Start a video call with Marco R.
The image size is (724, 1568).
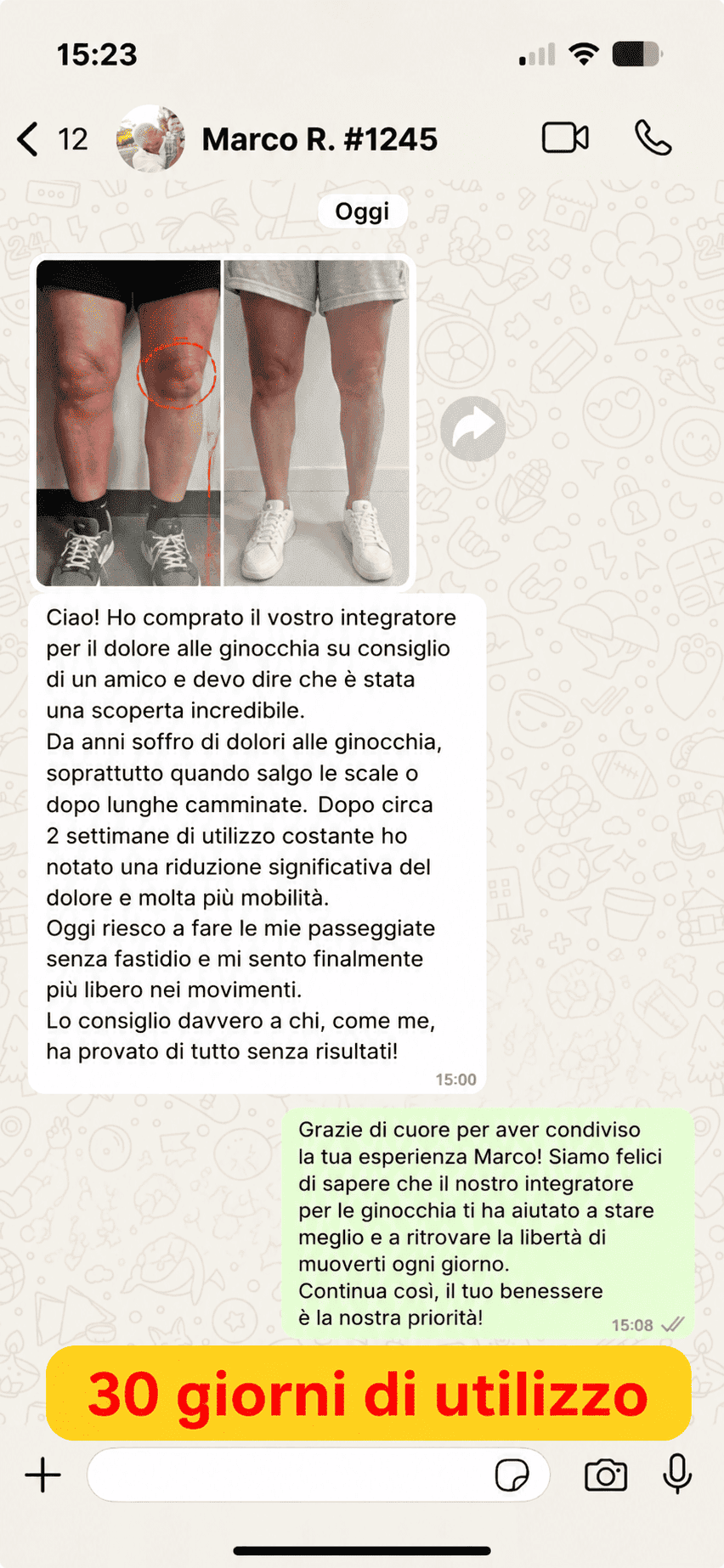[x=566, y=138]
